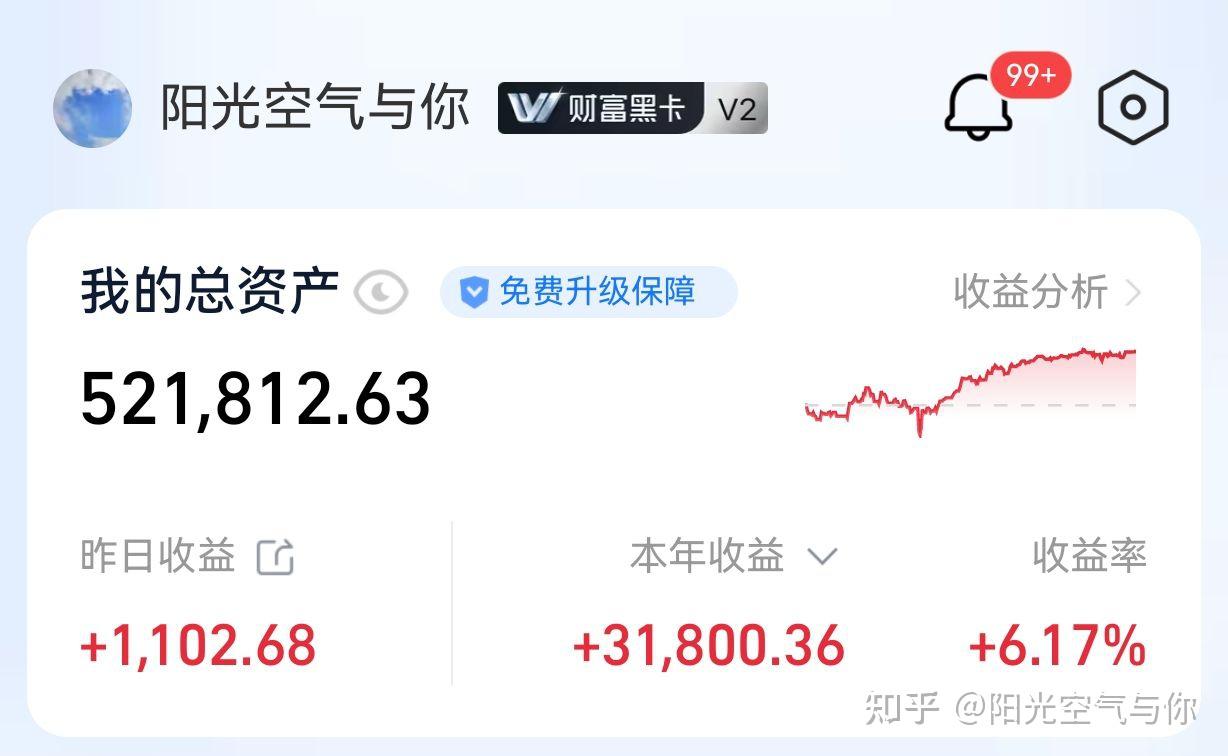
Task: View the earnings trend chart
Action: click(970, 392)
